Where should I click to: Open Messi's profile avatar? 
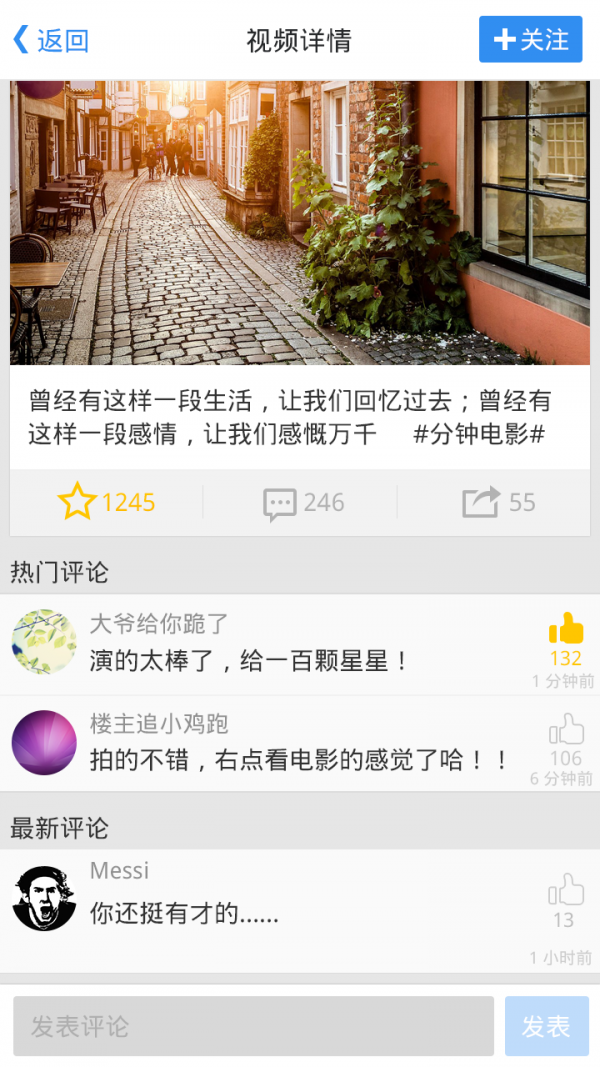pos(44,898)
